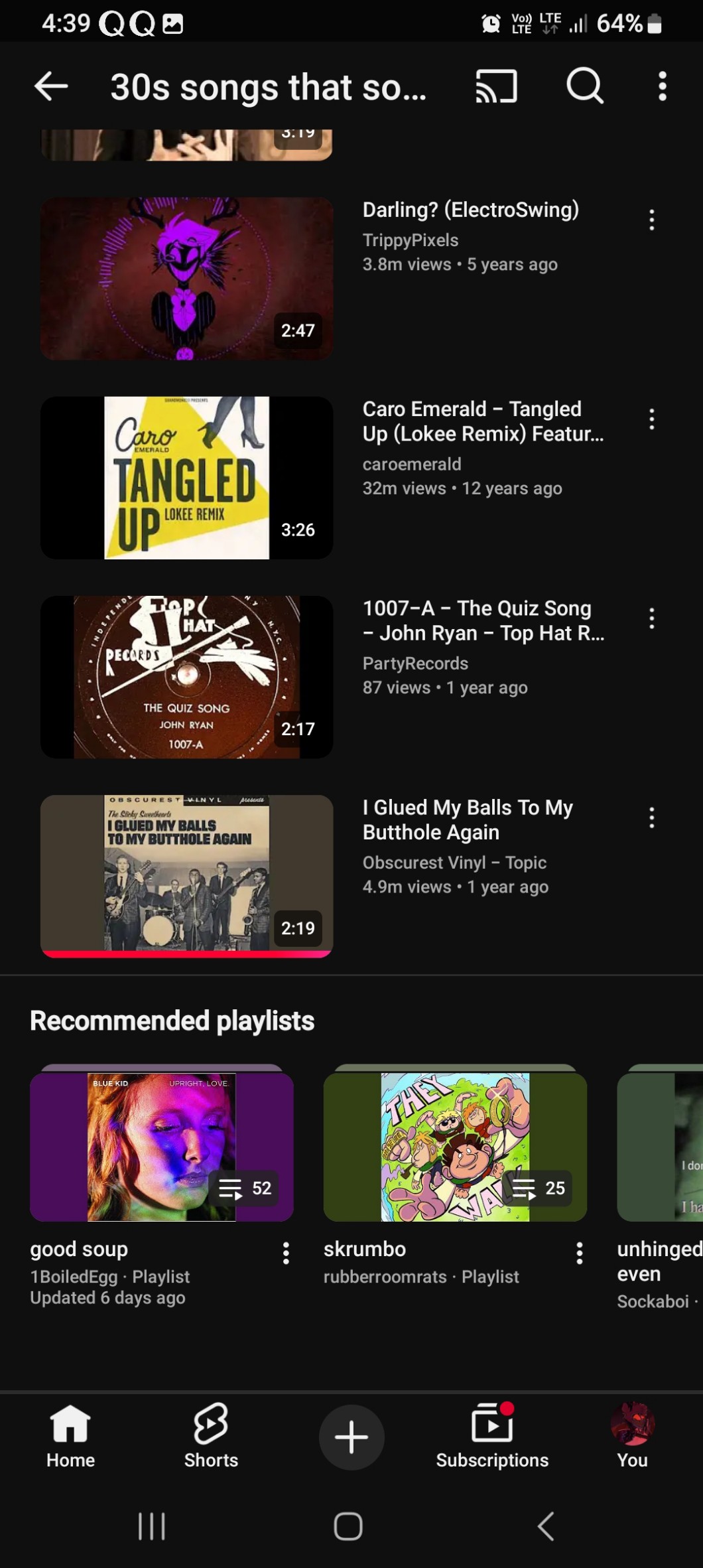Screen dimensions: 703x1568
Task: Cast to a nearby device
Action: [x=496, y=86]
